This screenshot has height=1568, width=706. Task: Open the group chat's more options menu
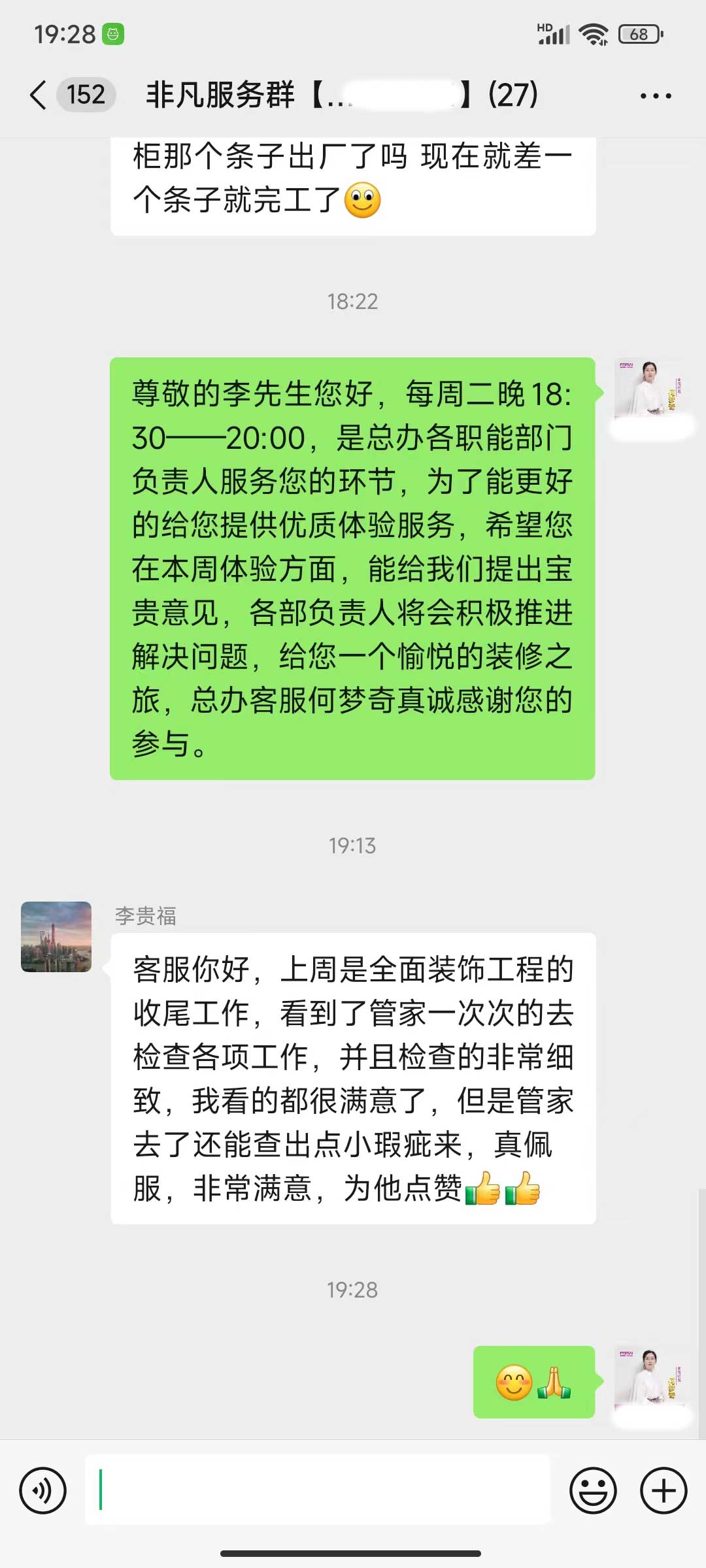pyautogui.click(x=655, y=96)
